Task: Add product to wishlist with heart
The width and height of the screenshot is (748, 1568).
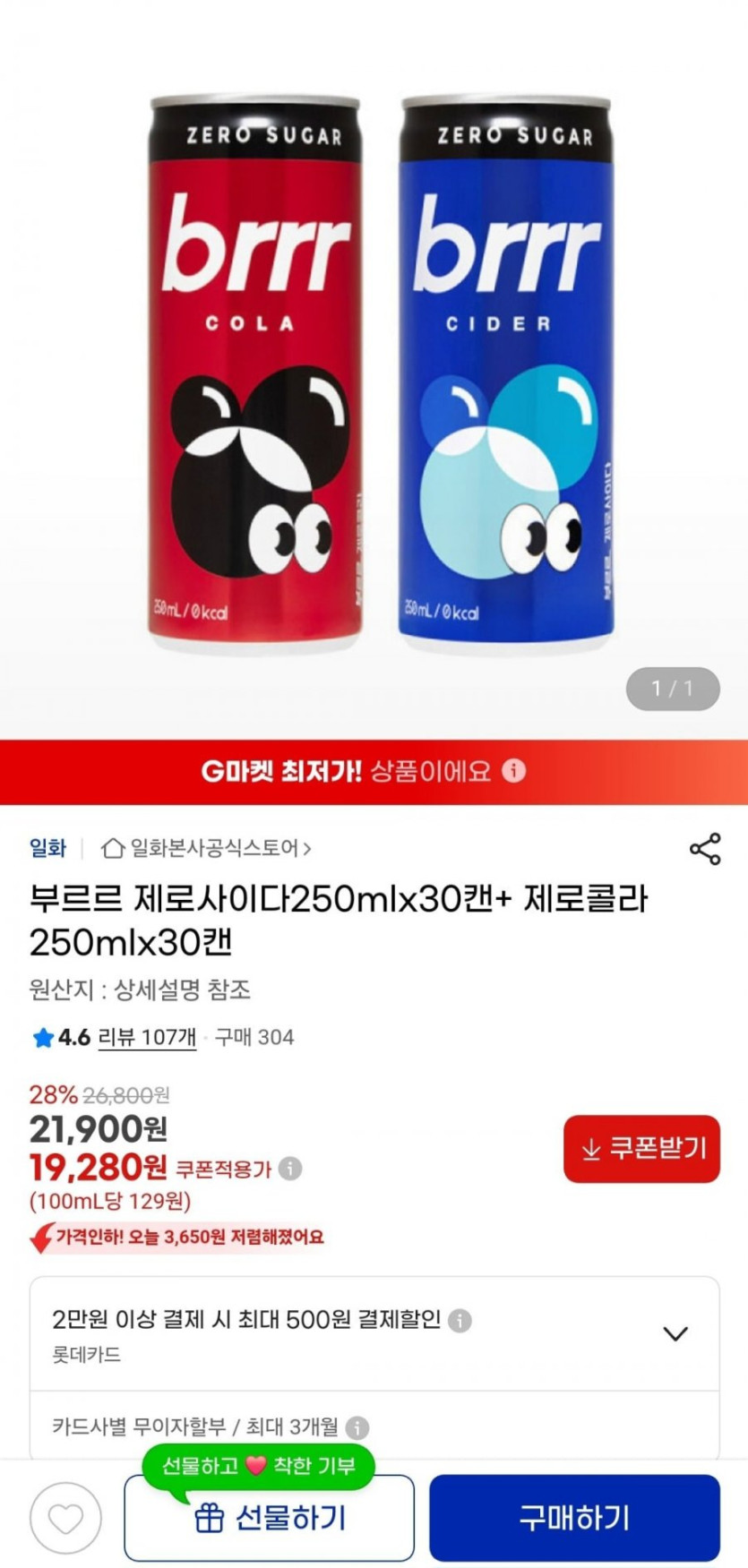Action: pos(65,1518)
